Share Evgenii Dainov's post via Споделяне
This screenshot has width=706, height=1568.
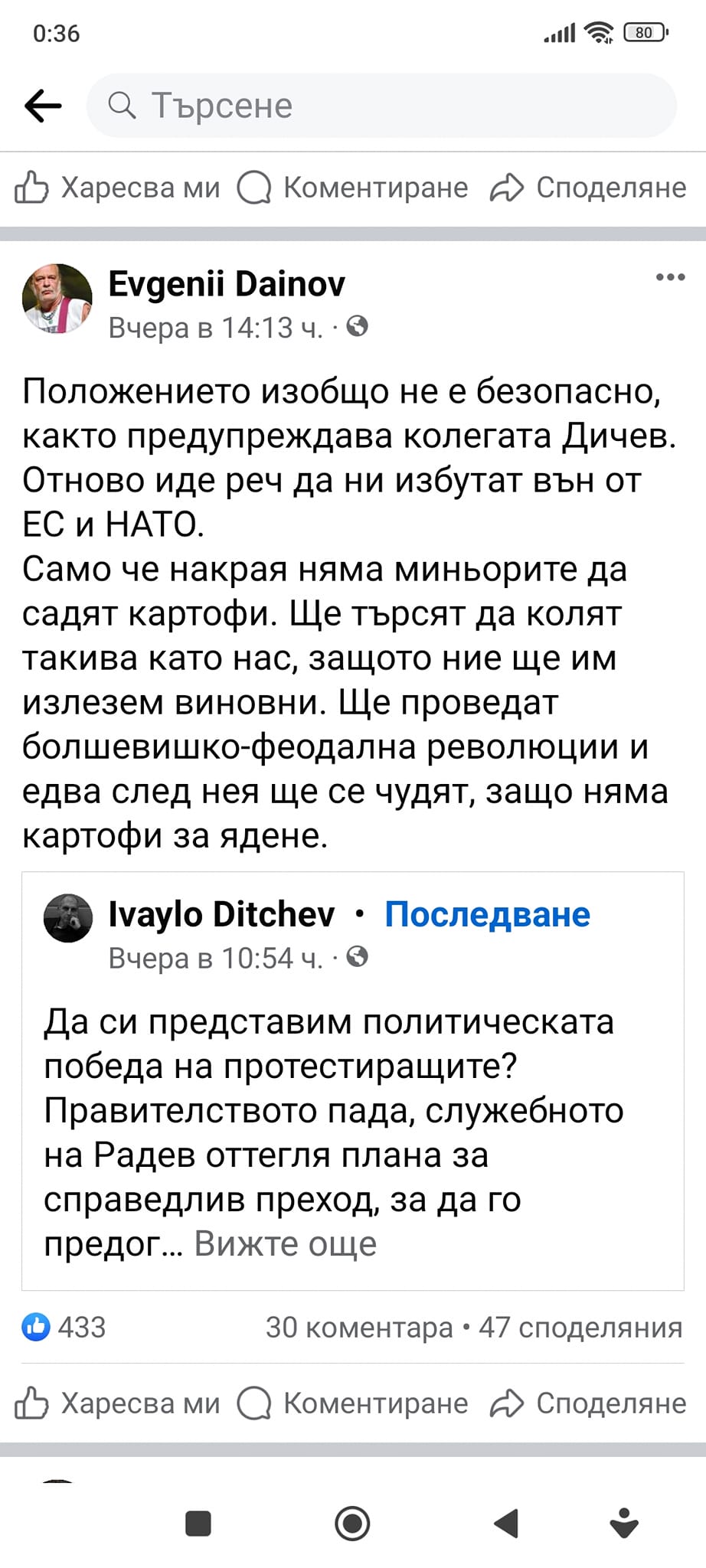pos(588,1403)
